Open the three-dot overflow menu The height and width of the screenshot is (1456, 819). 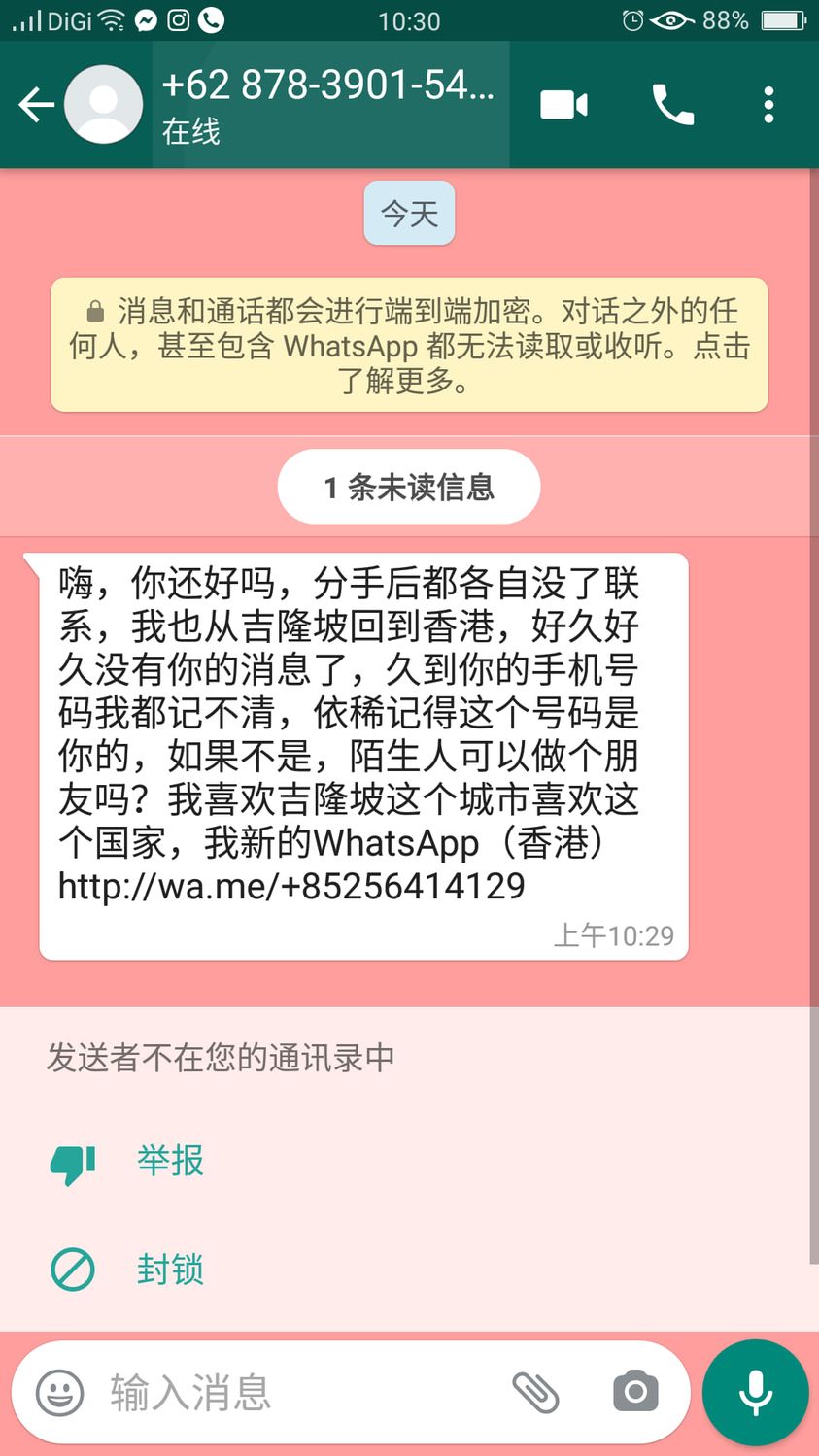768,105
